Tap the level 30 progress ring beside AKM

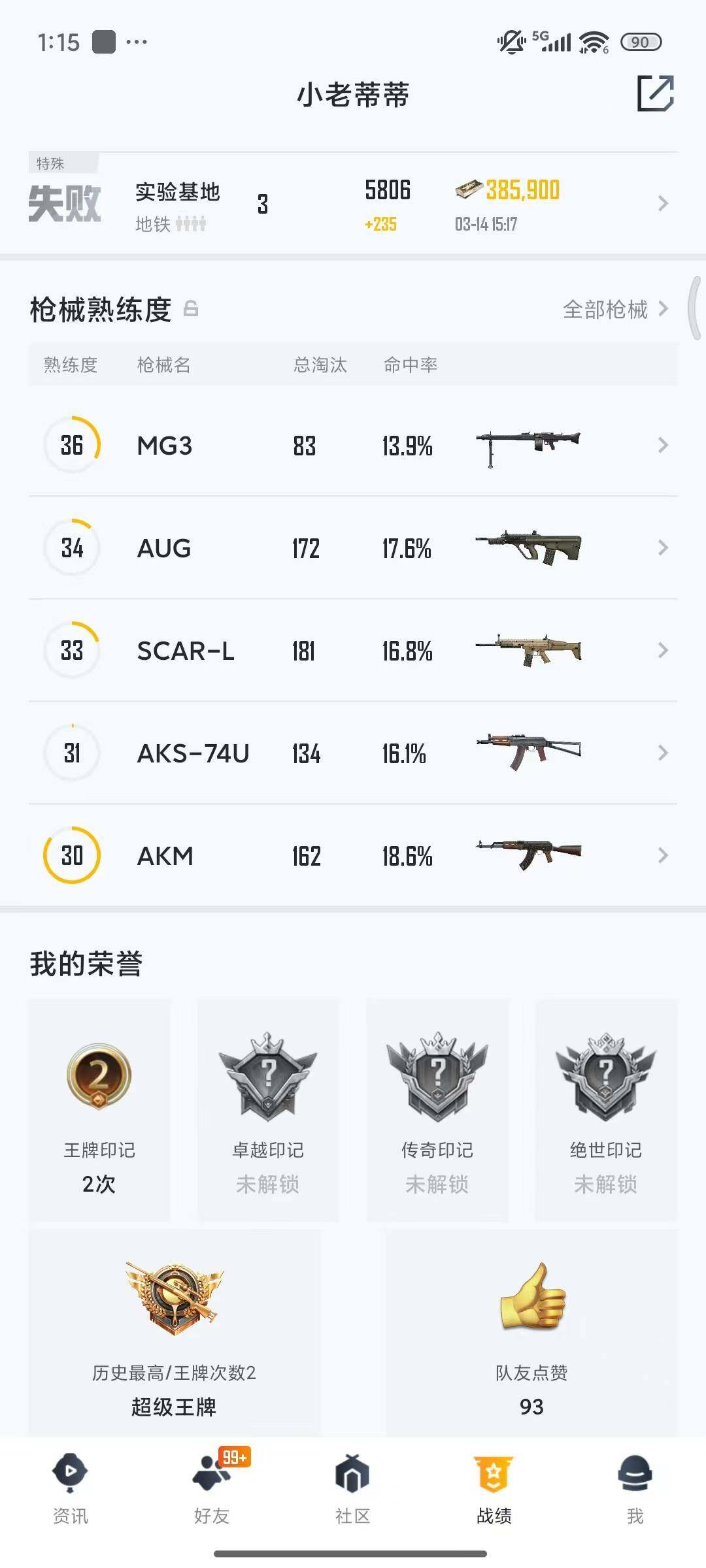tap(72, 856)
